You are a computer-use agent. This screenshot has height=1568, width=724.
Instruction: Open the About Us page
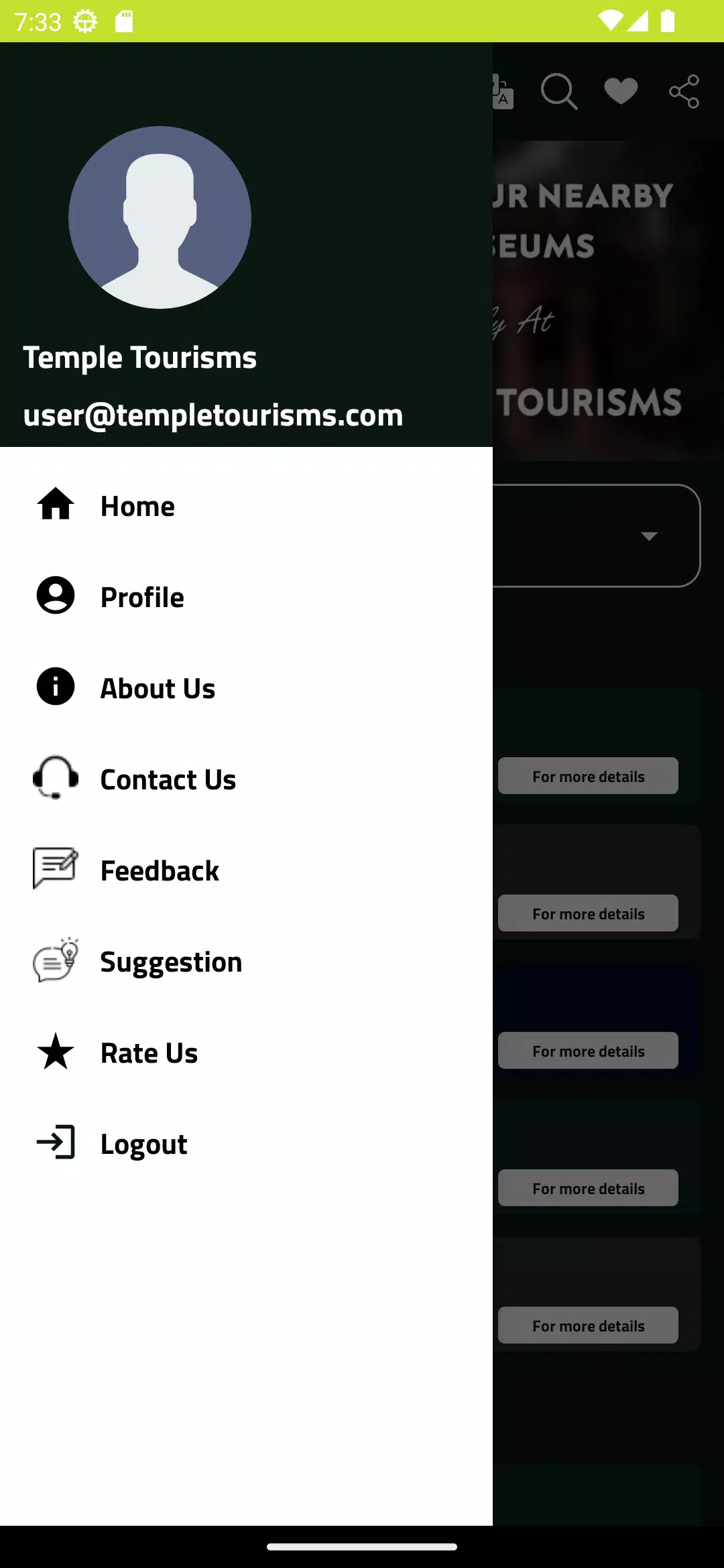[x=158, y=688]
